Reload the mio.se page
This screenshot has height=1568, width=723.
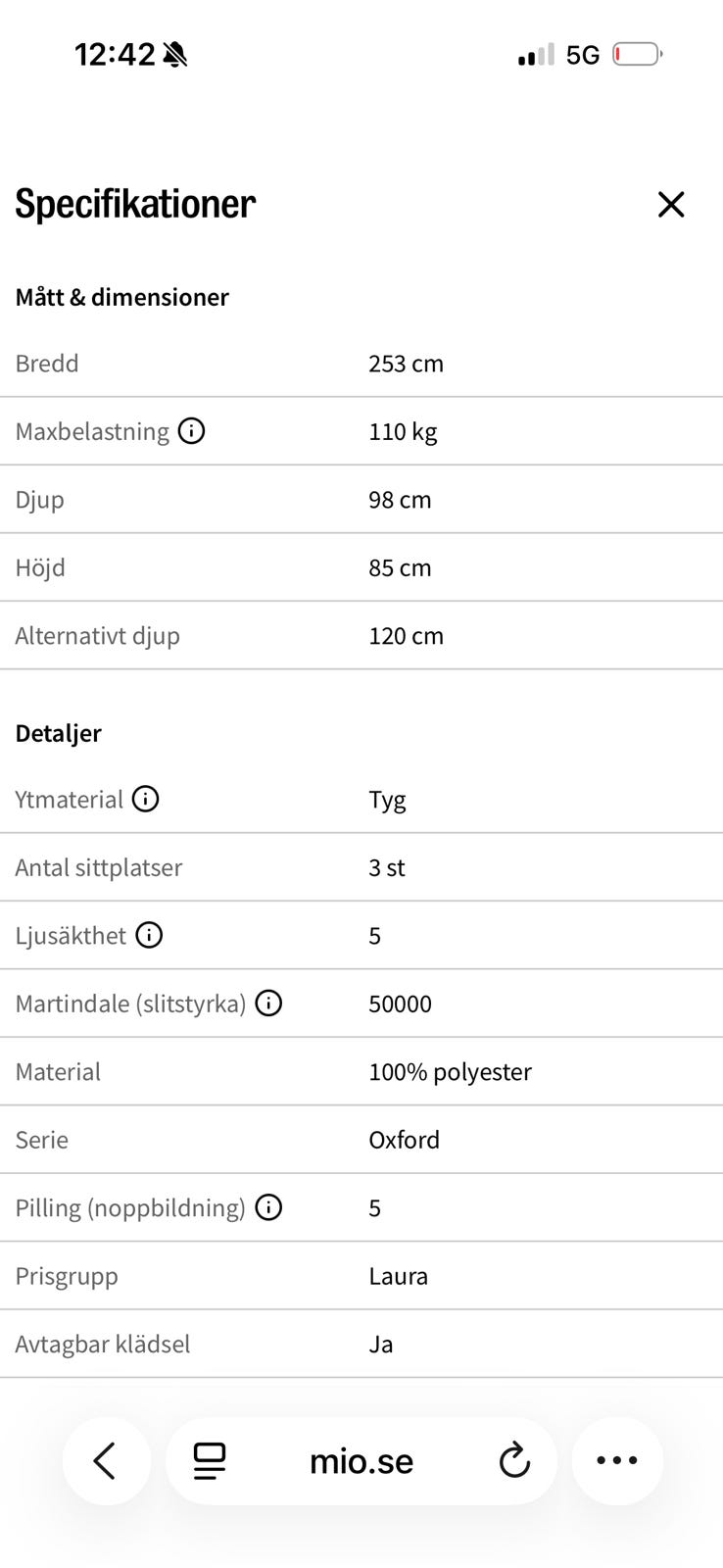pyautogui.click(x=514, y=1461)
